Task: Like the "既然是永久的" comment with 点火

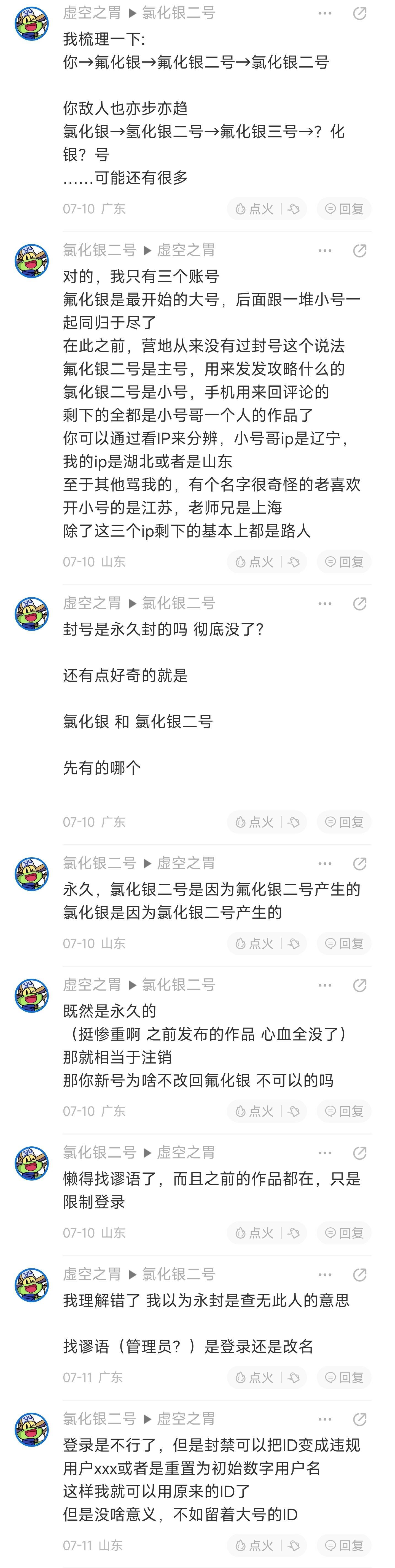Action: coord(254,1111)
